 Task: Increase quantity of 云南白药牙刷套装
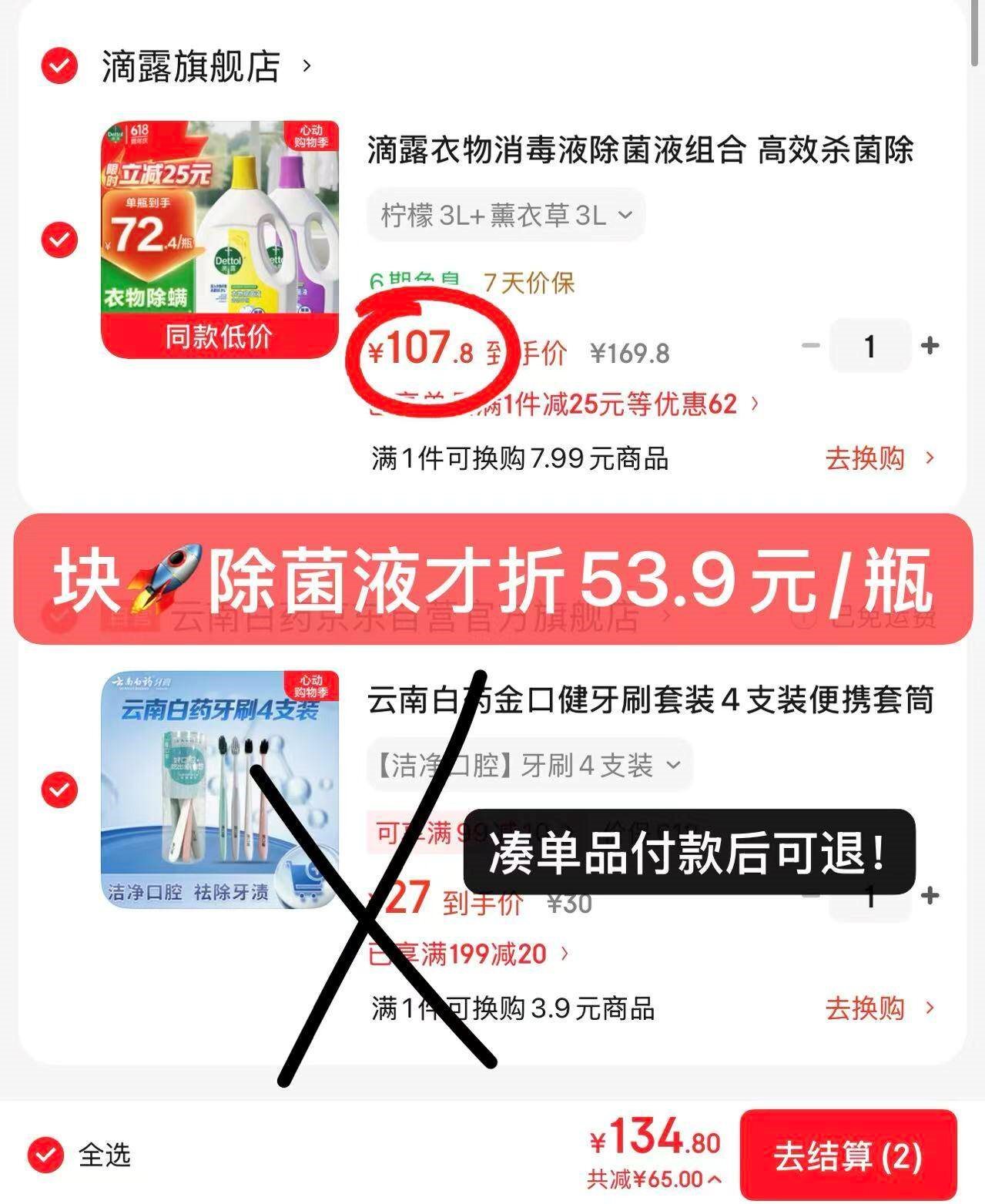pyautogui.click(x=930, y=896)
